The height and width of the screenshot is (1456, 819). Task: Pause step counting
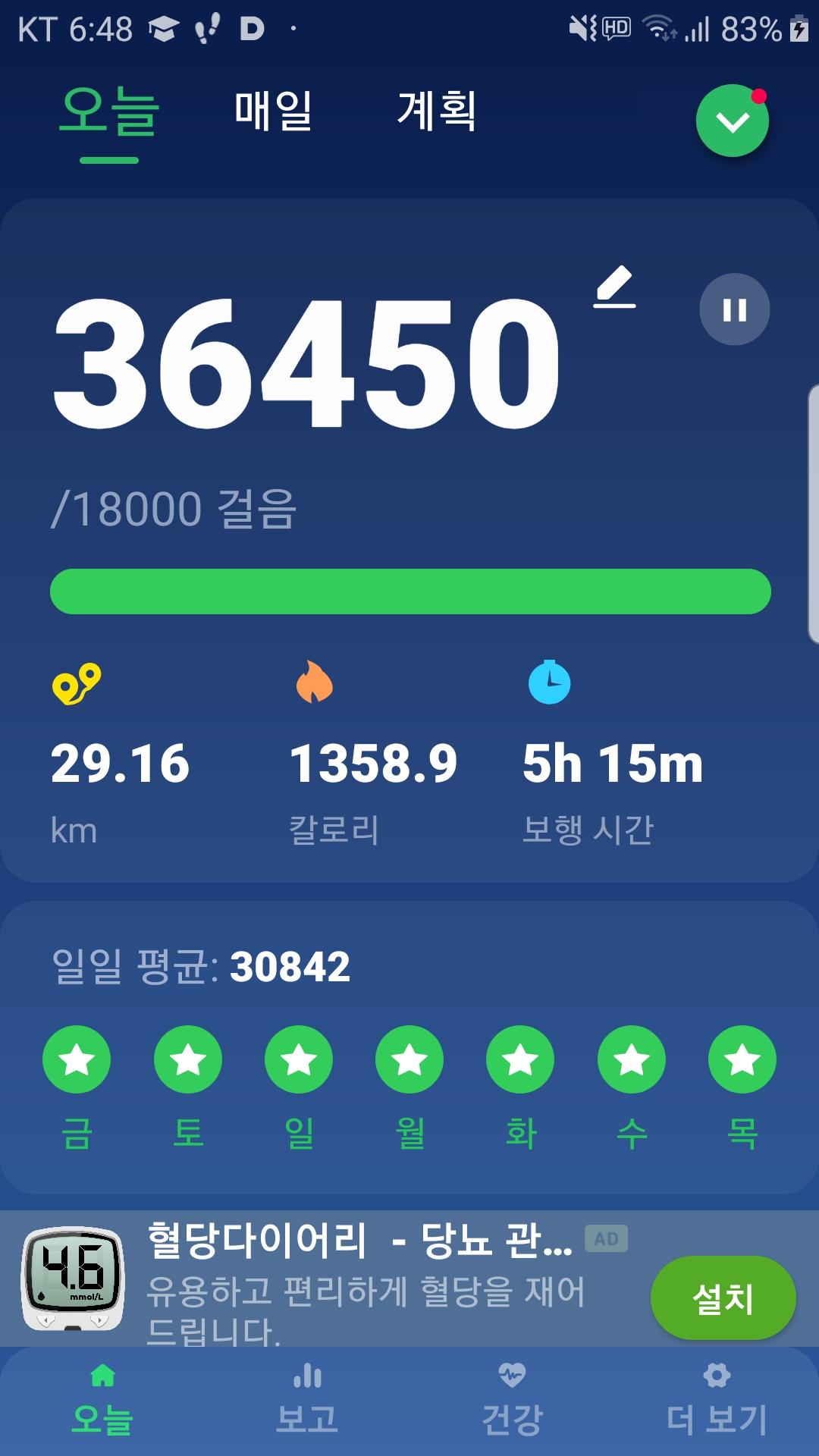pos(734,309)
